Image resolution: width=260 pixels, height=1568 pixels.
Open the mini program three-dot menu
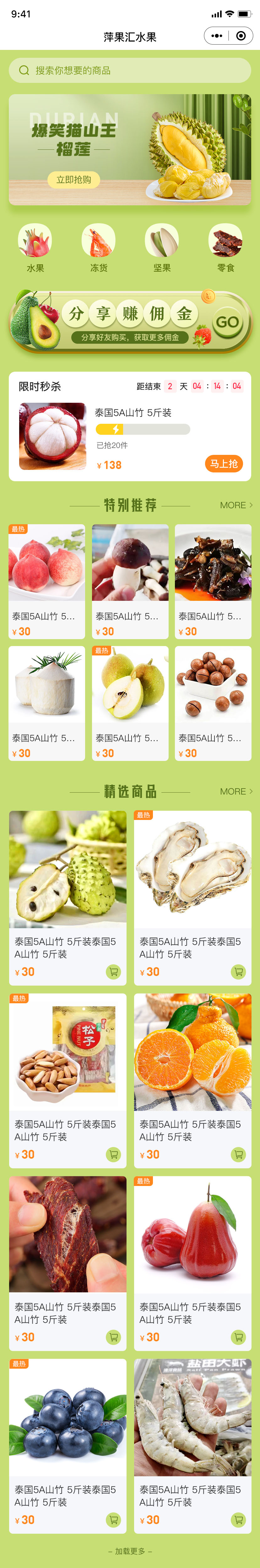click(217, 36)
